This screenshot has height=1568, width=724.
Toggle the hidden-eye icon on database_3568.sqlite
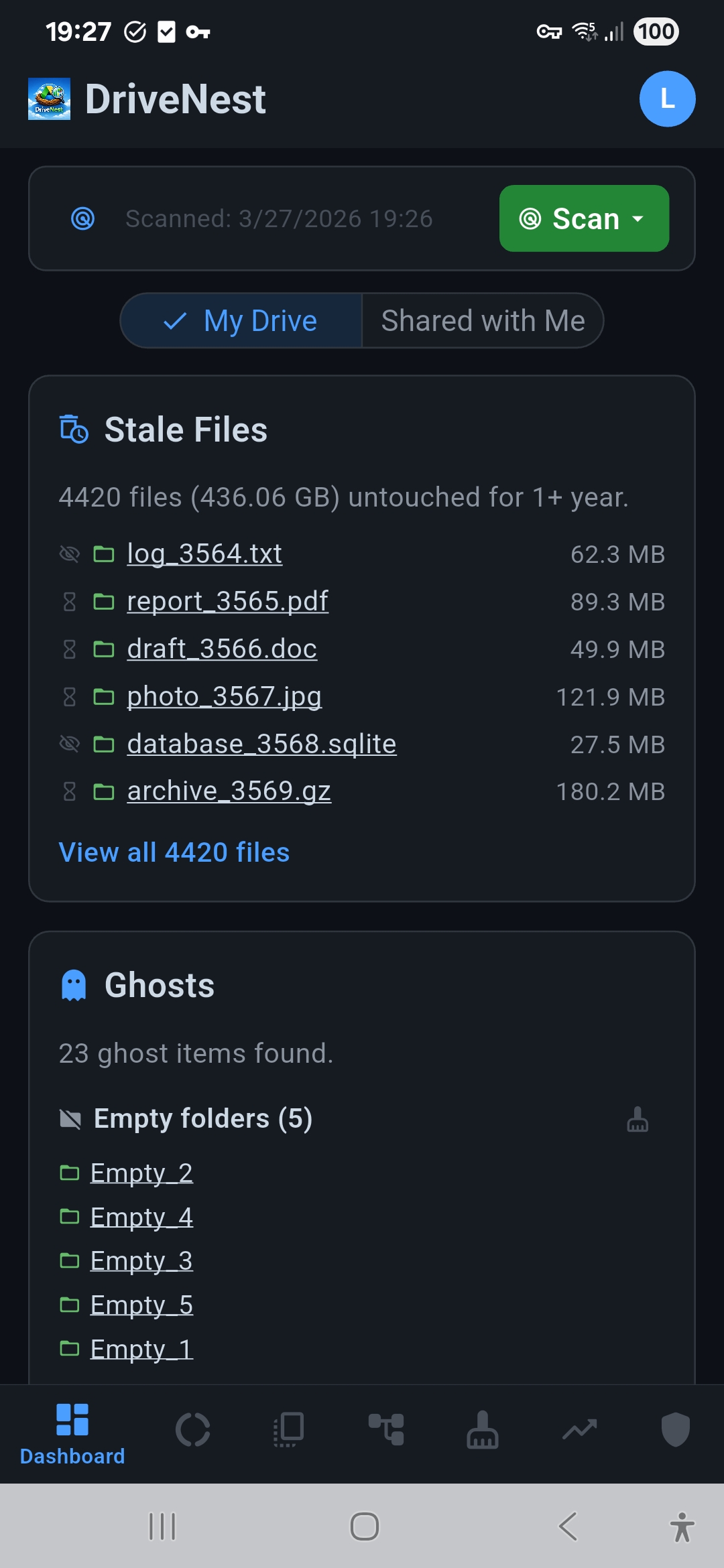pos(69,743)
